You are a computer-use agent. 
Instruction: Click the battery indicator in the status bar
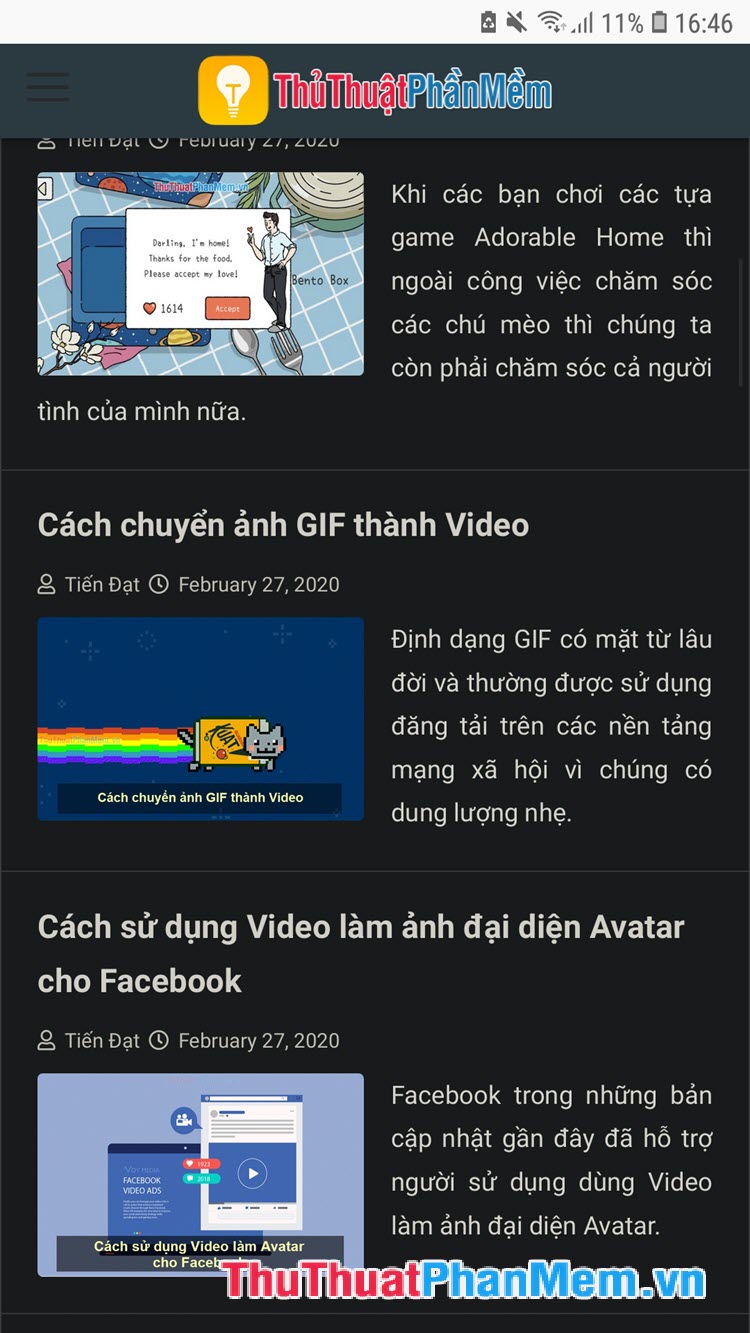[661, 22]
